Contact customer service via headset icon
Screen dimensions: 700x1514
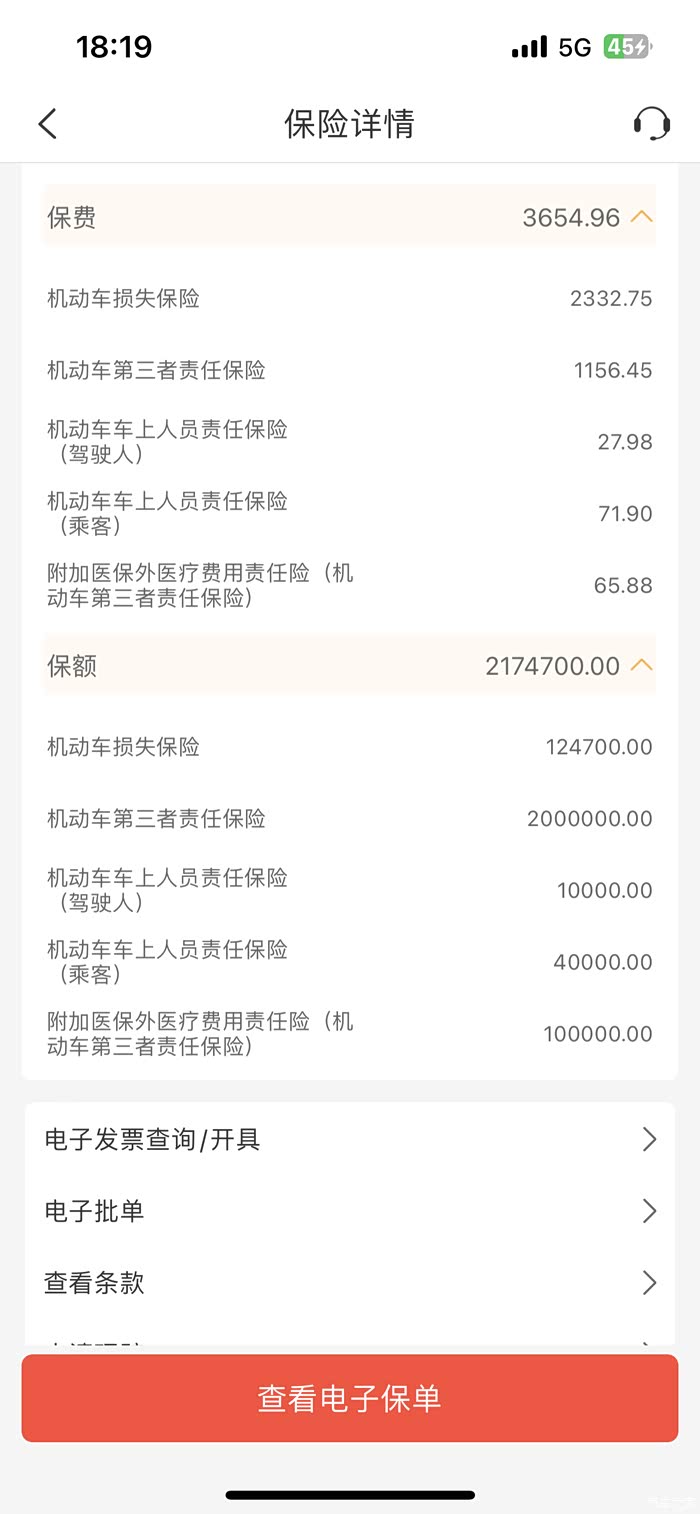(651, 124)
